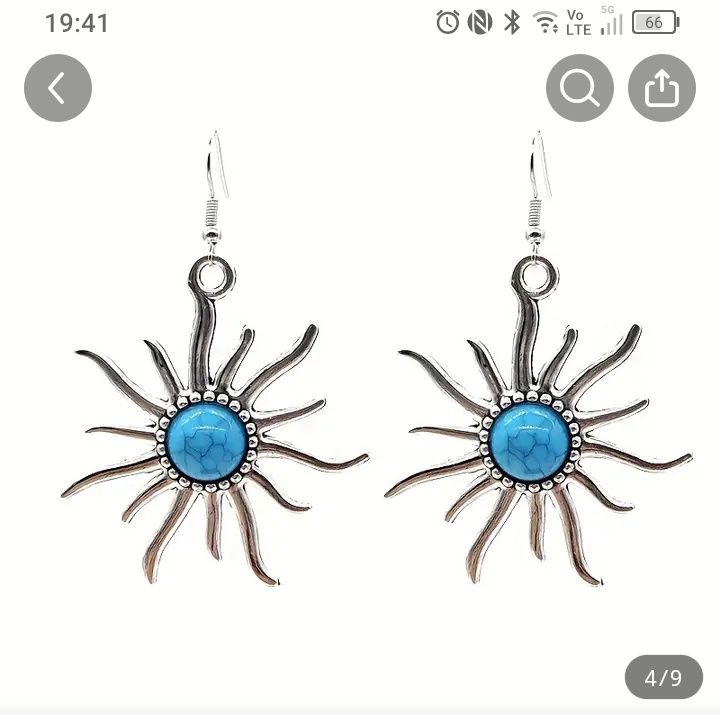720x715 pixels.
Task: Open the search magnifier icon
Action: pyautogui.click(x=580, y=88)
